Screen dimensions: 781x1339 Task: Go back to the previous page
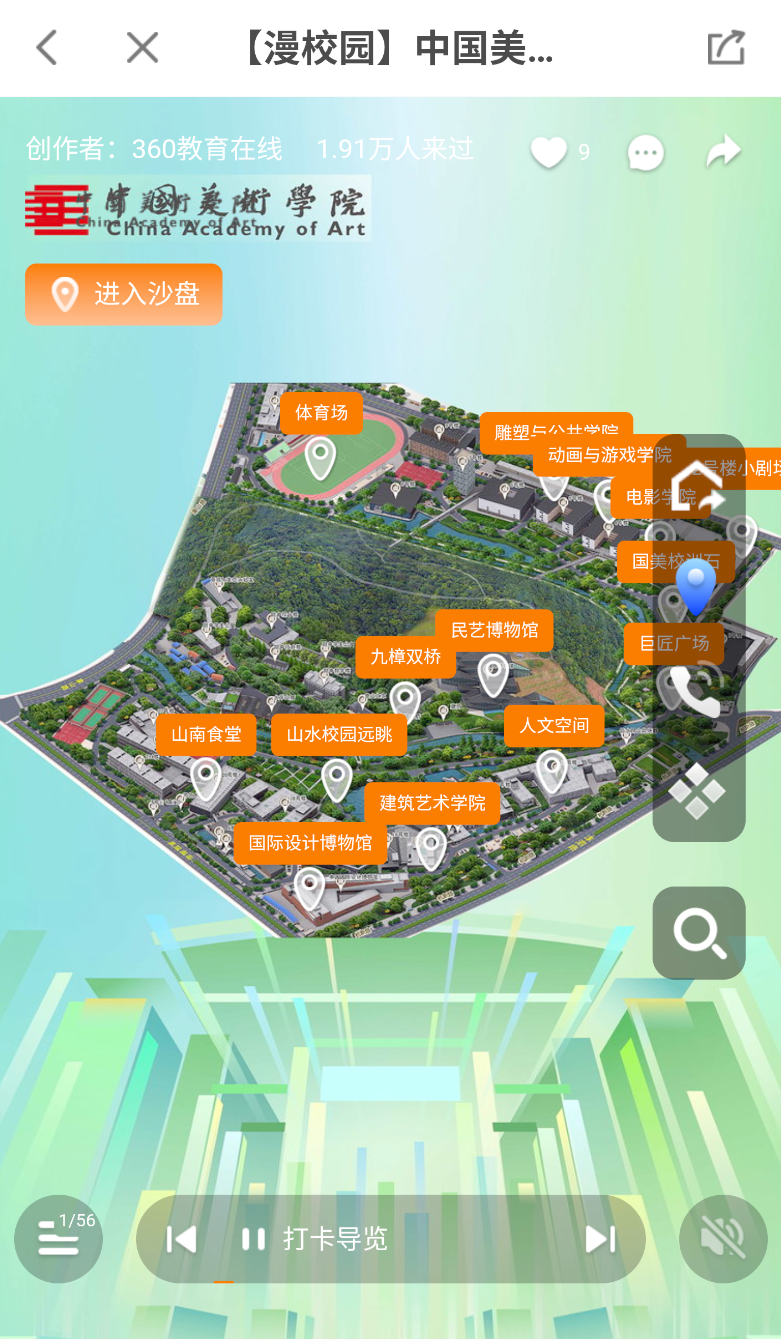coord(46,47)
